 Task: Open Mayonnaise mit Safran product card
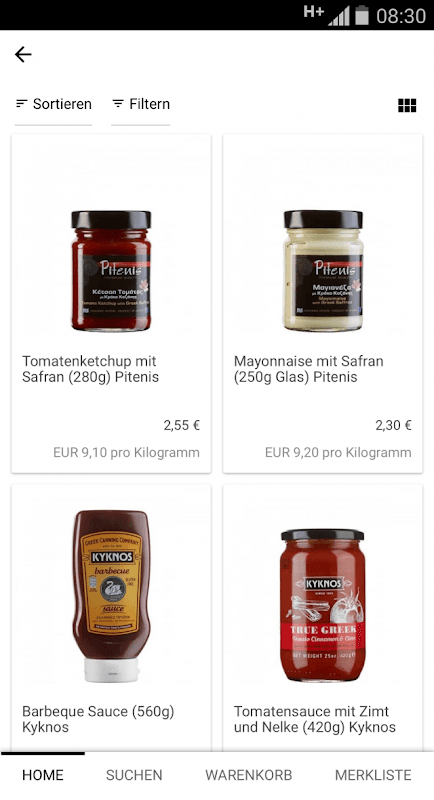[323, 303]
